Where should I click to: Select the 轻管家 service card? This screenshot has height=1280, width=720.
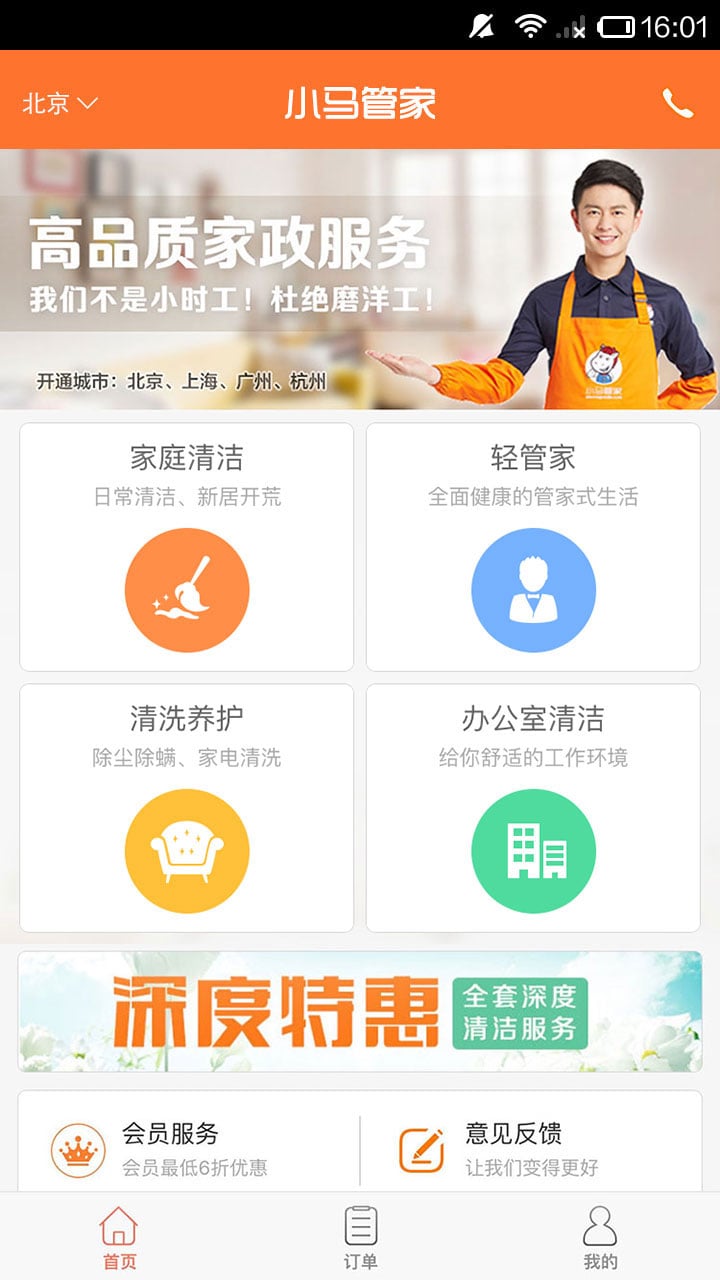(533, 547)
